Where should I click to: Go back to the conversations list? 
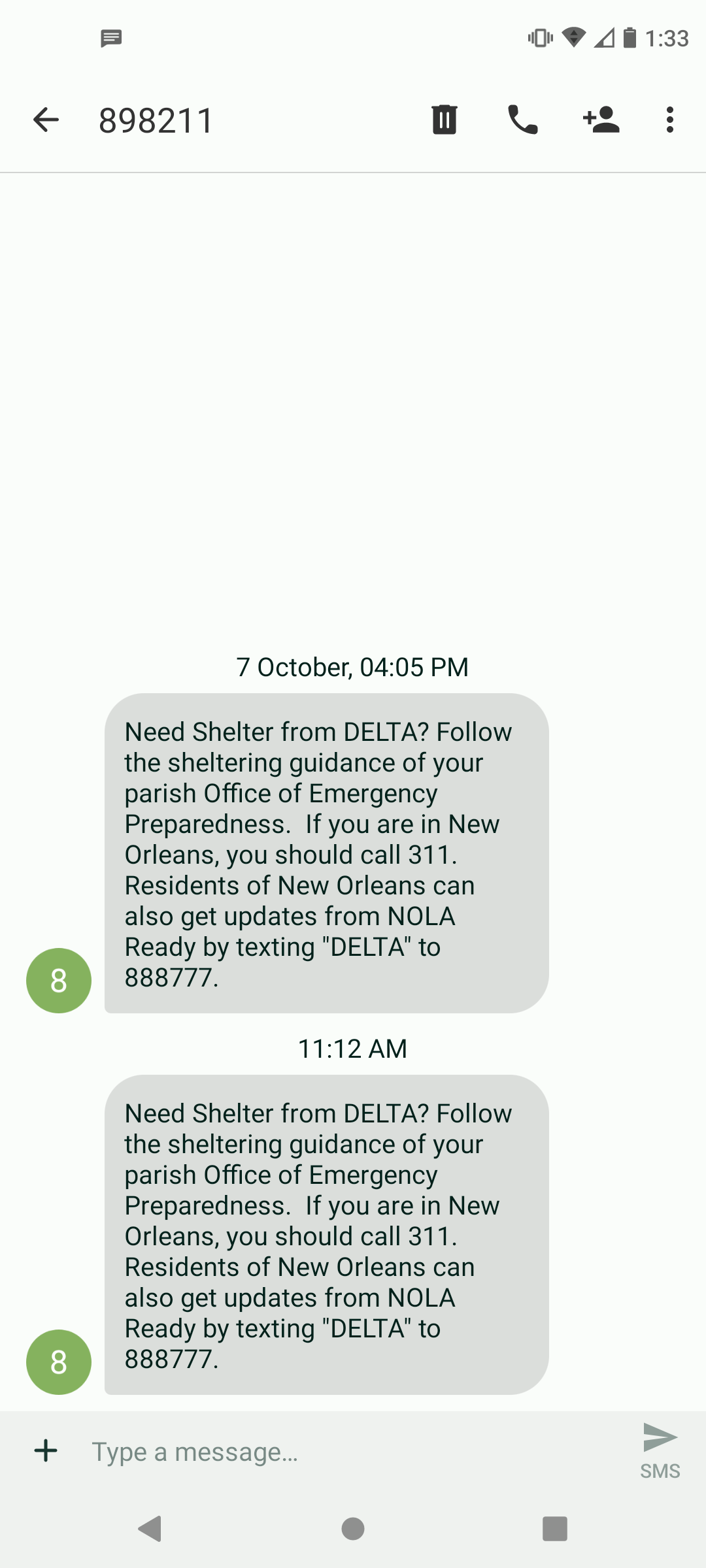pyautogui.click(x=46, y=120)
